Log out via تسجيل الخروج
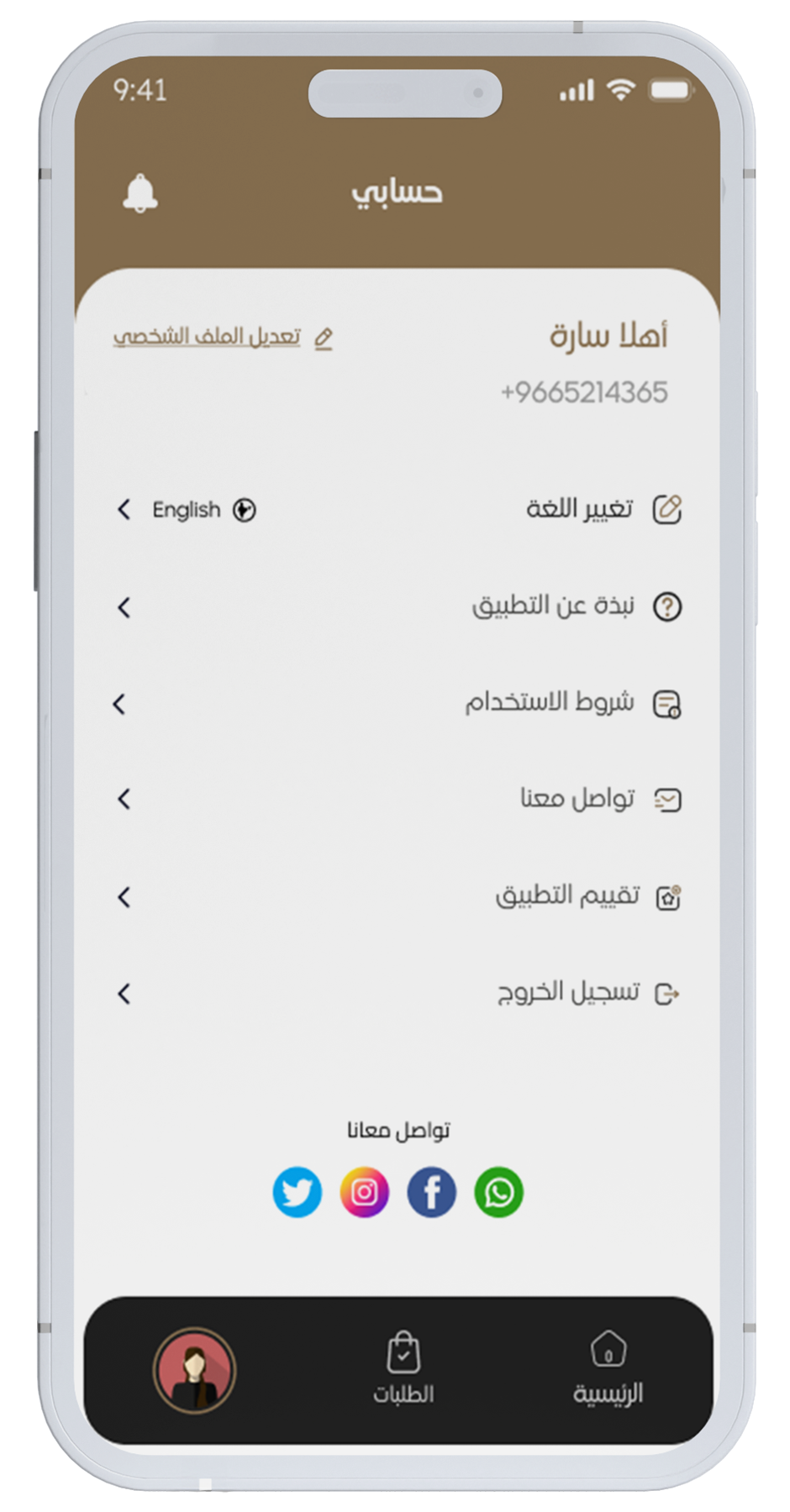 coord(568,993)
